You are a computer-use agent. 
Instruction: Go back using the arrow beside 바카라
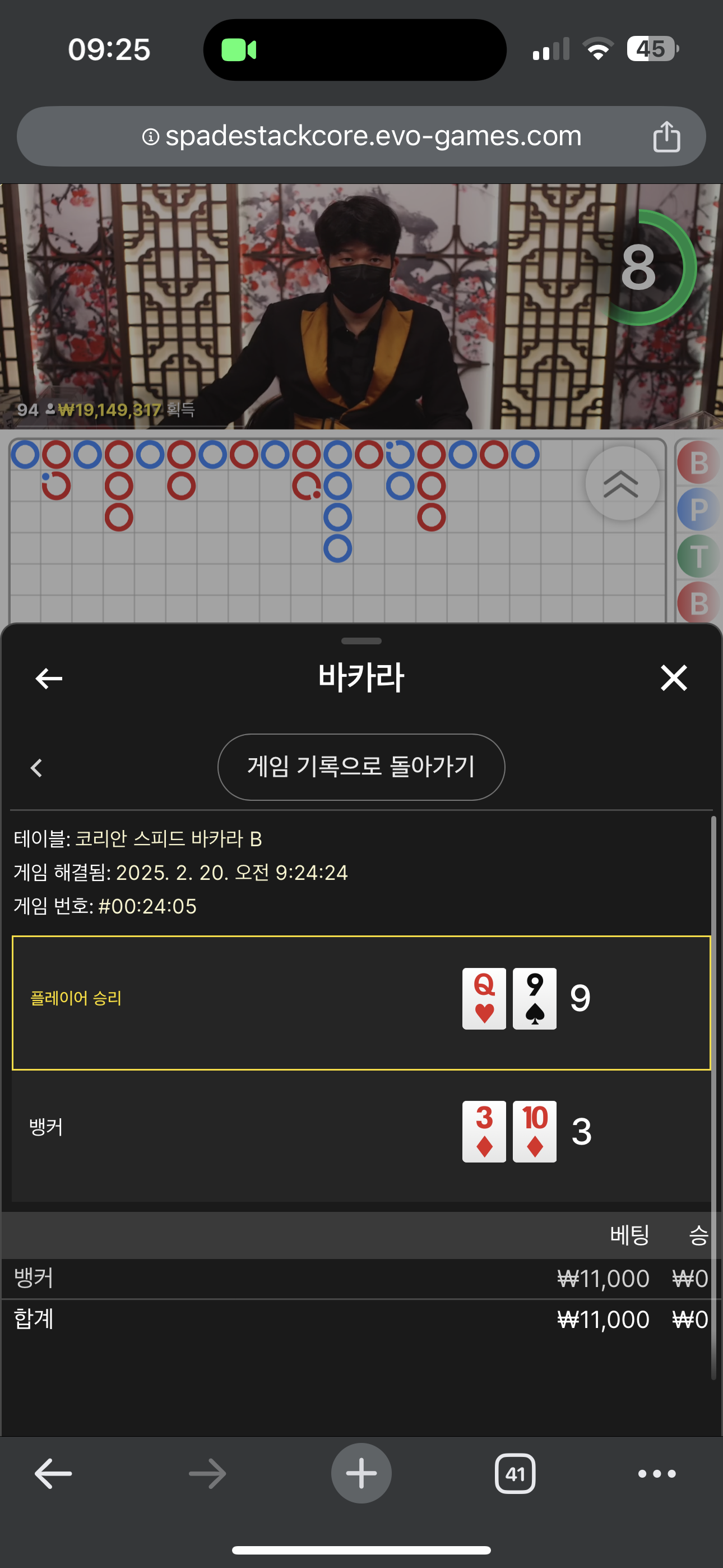tap(49, 678)
